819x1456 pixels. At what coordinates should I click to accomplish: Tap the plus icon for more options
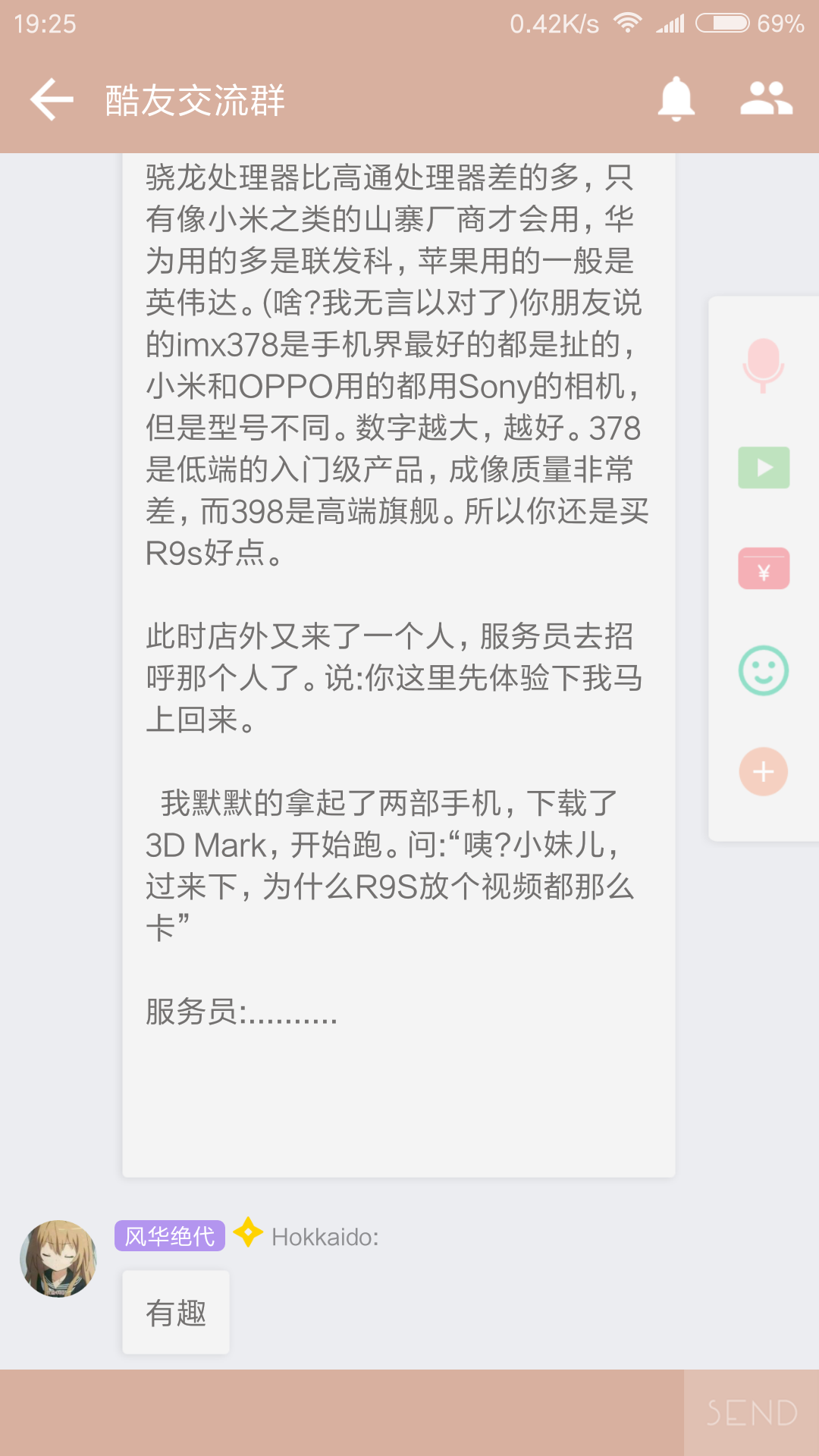point(764,772)
